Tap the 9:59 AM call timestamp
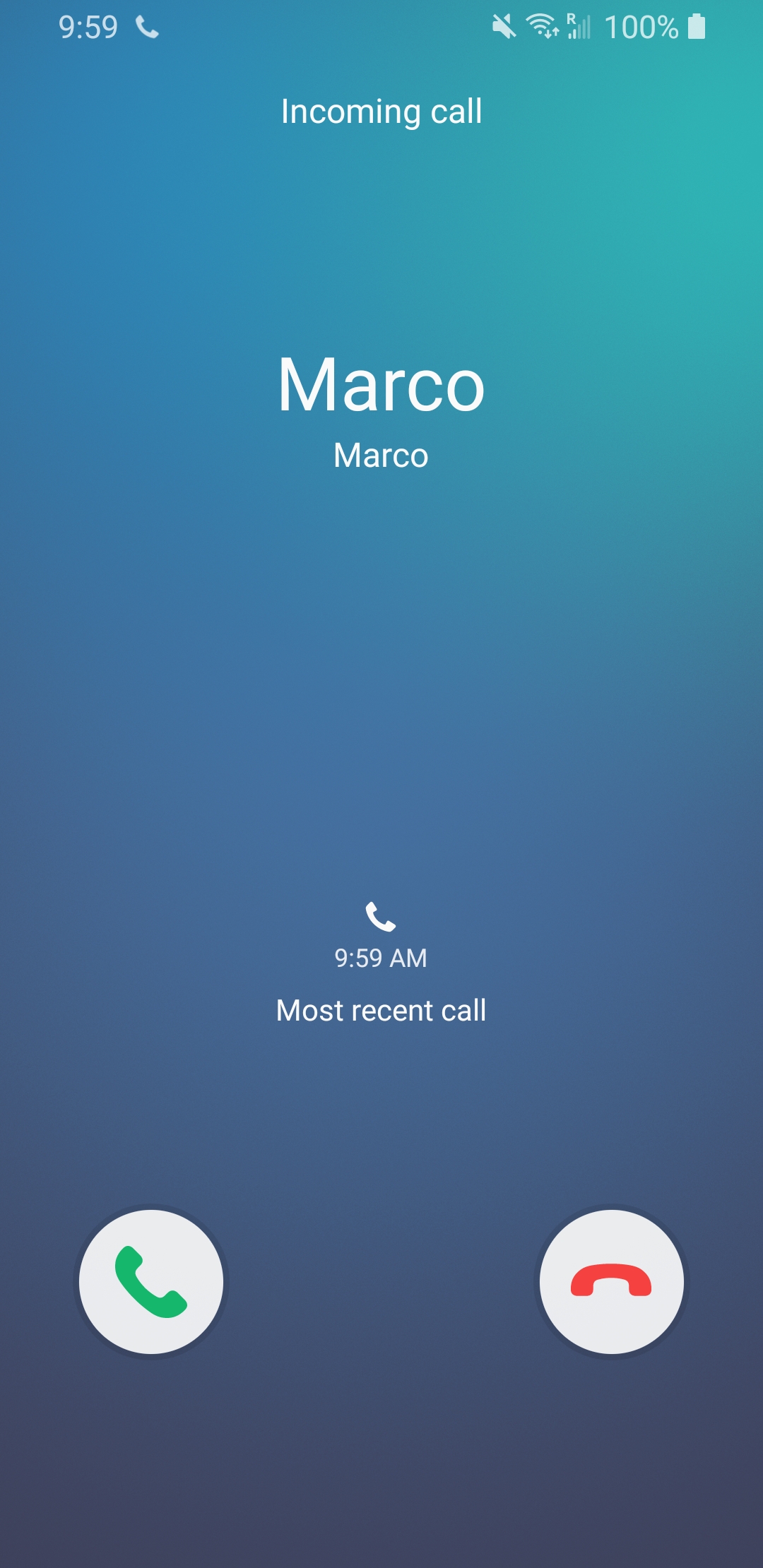 (x=381, y=956)
